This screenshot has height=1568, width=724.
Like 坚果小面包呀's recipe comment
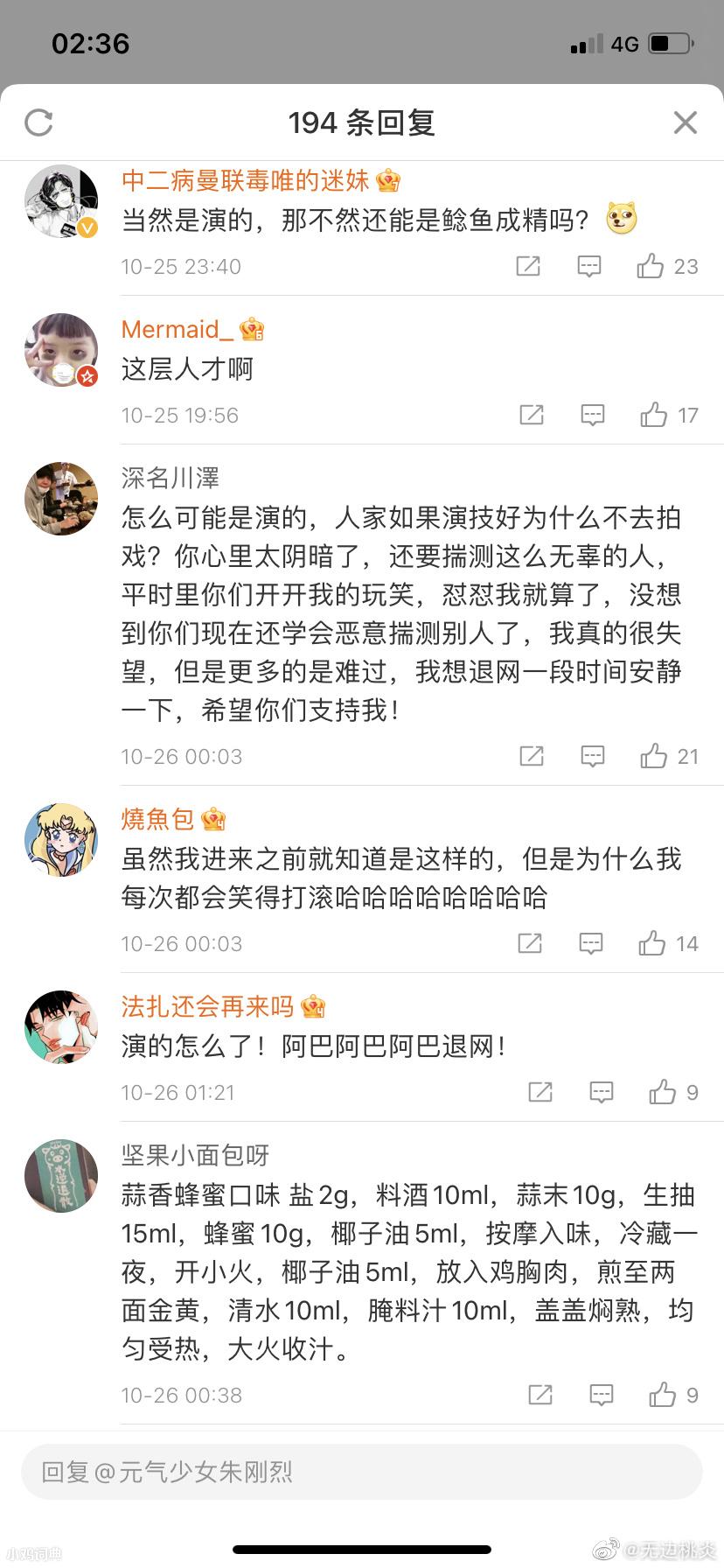[663, 1395]
